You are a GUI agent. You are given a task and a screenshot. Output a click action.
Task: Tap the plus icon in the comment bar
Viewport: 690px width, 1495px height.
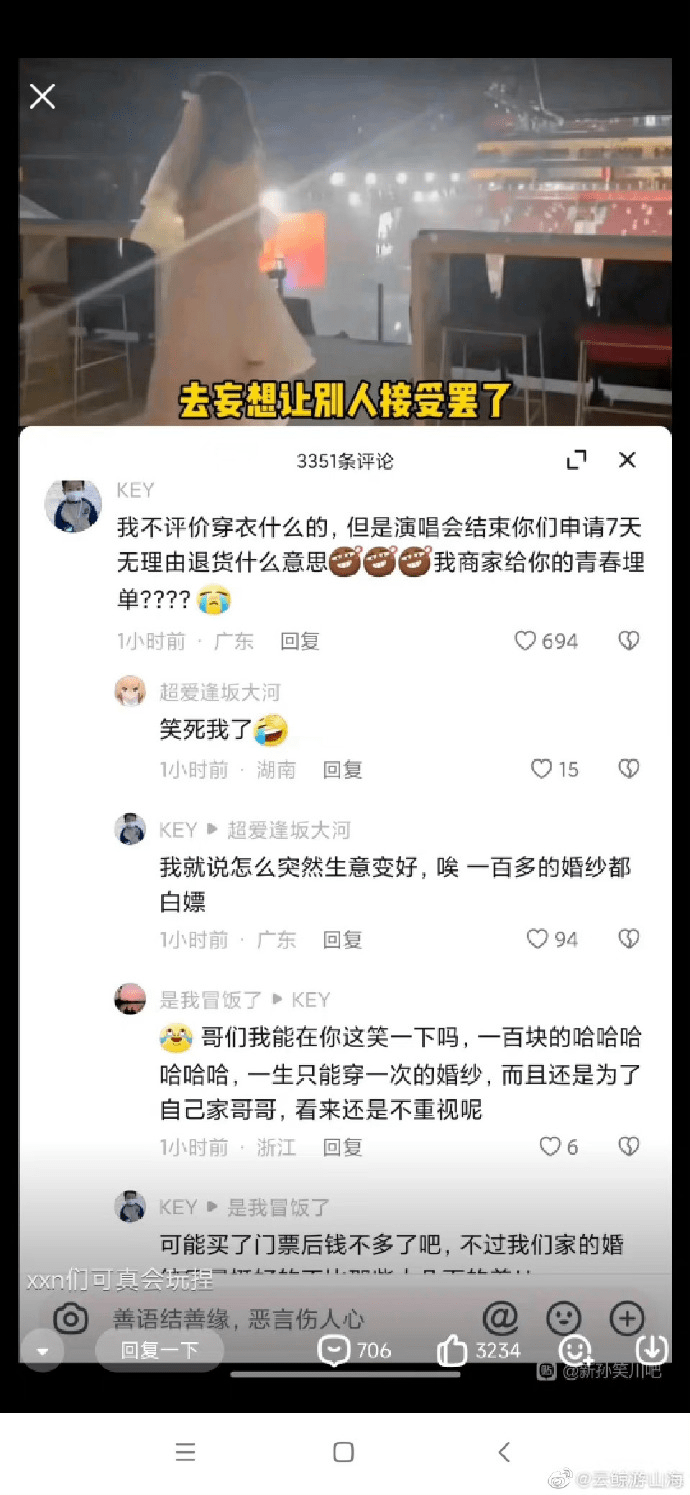point(627,1318)
